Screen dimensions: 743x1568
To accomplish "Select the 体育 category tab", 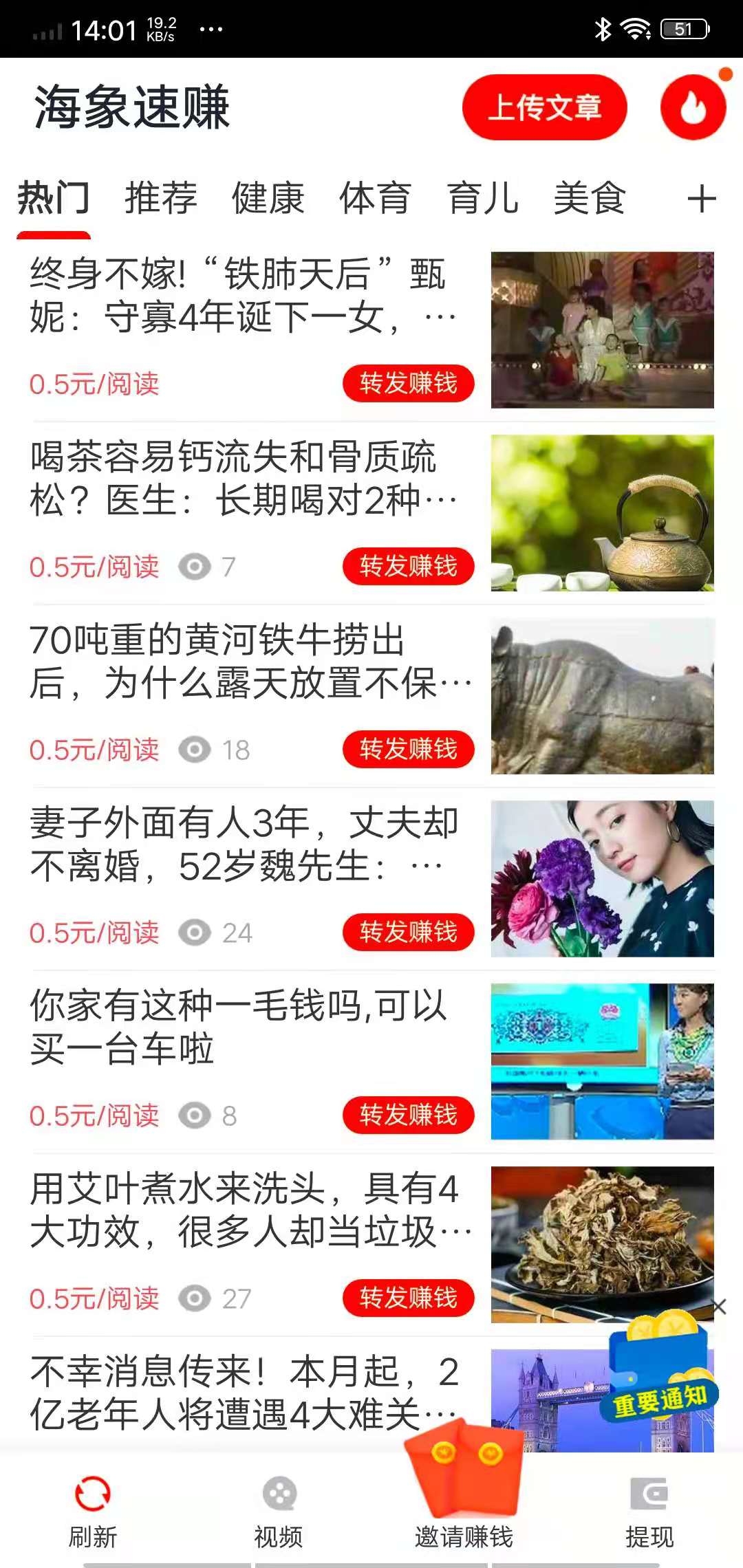I will click(376, 199).
